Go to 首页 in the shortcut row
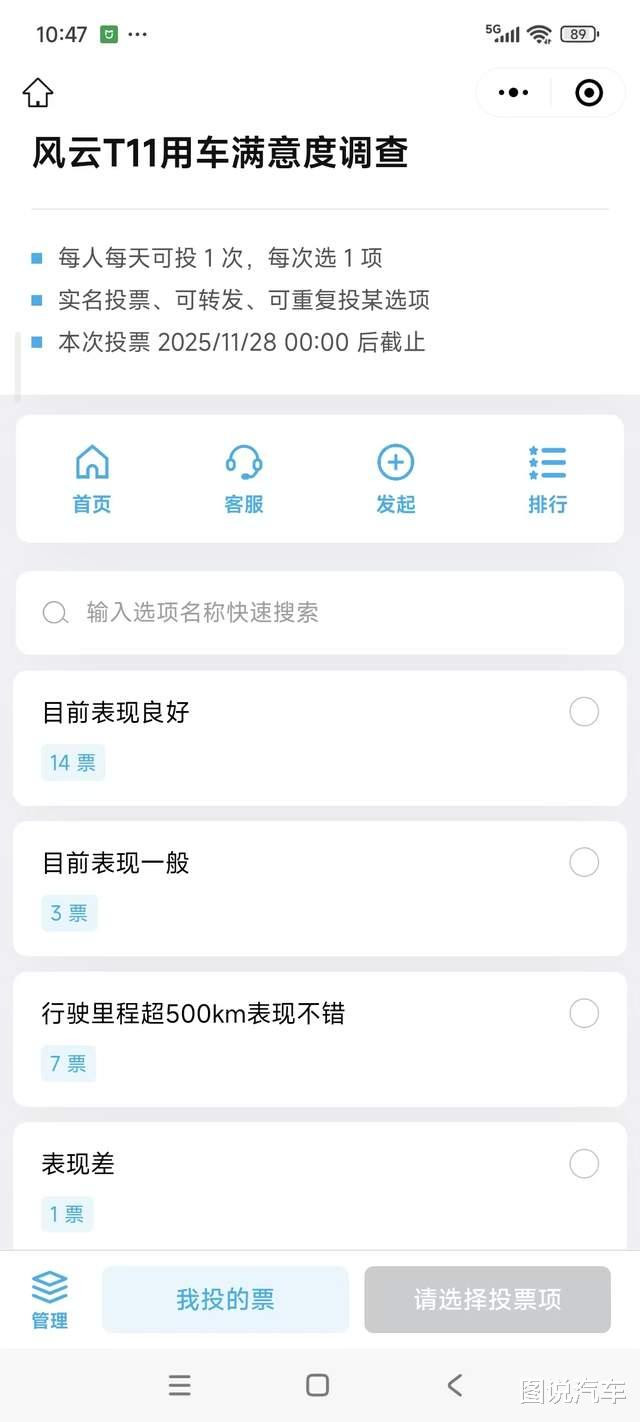This screenshot has width=640, height=1422. click(x=92, y=479)
